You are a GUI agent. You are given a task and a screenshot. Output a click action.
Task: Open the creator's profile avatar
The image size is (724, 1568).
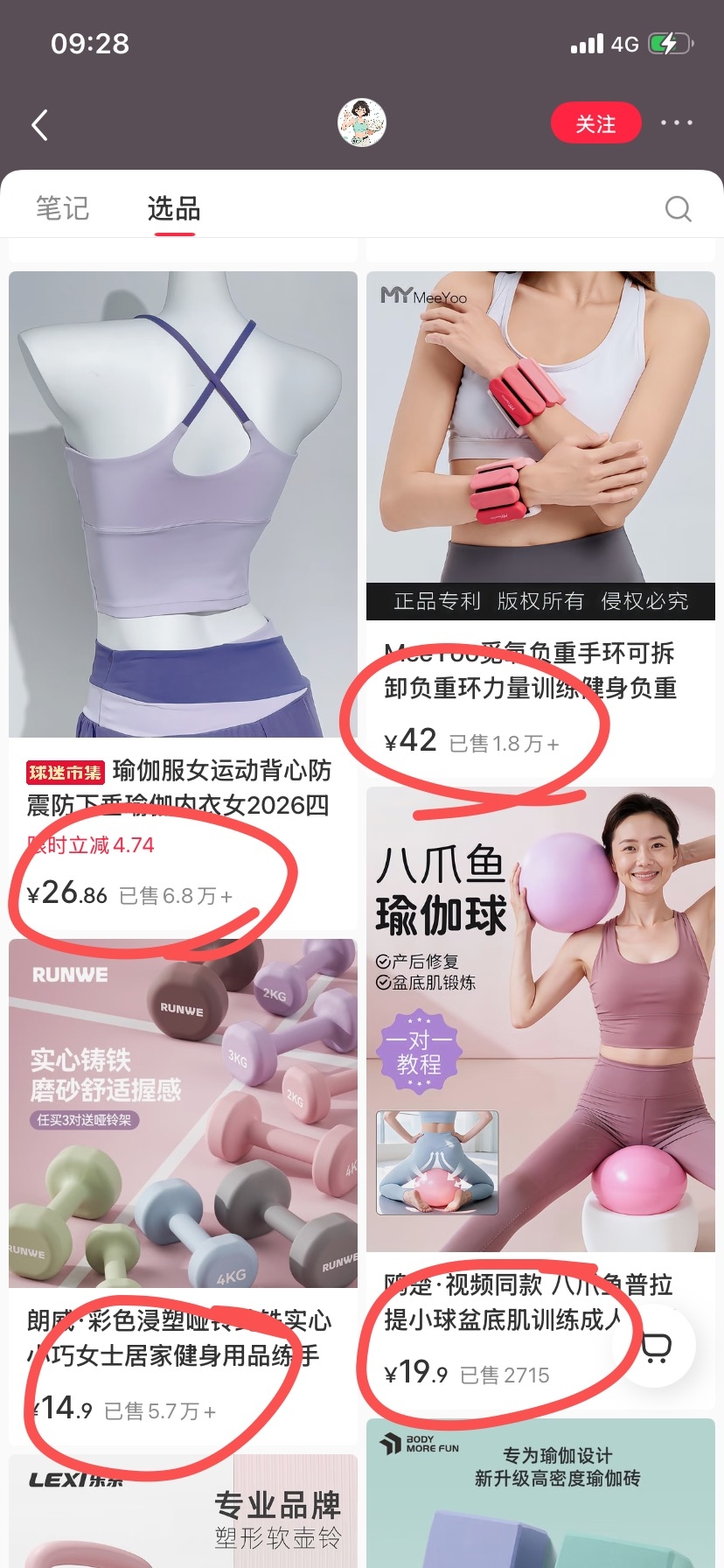[x=362, y=123]
